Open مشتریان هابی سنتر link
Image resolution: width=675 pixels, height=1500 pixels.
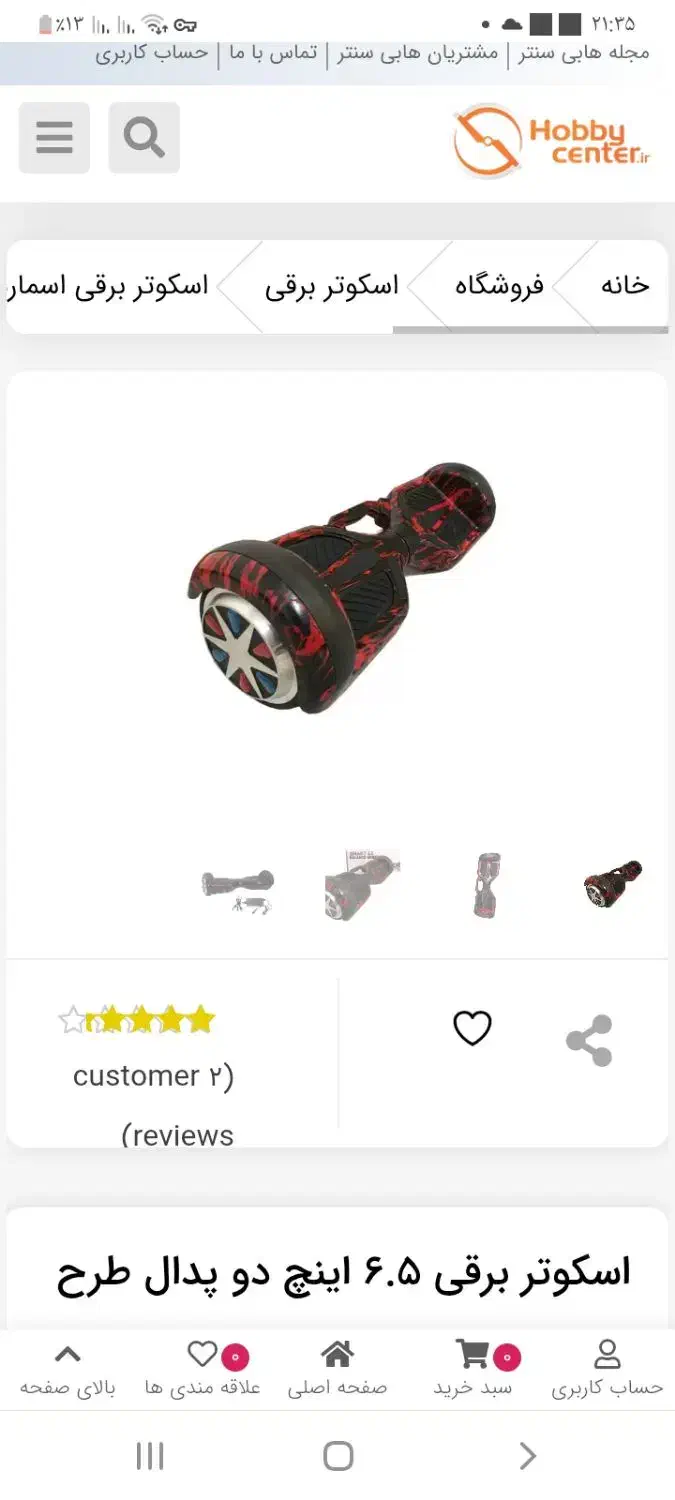417,53
